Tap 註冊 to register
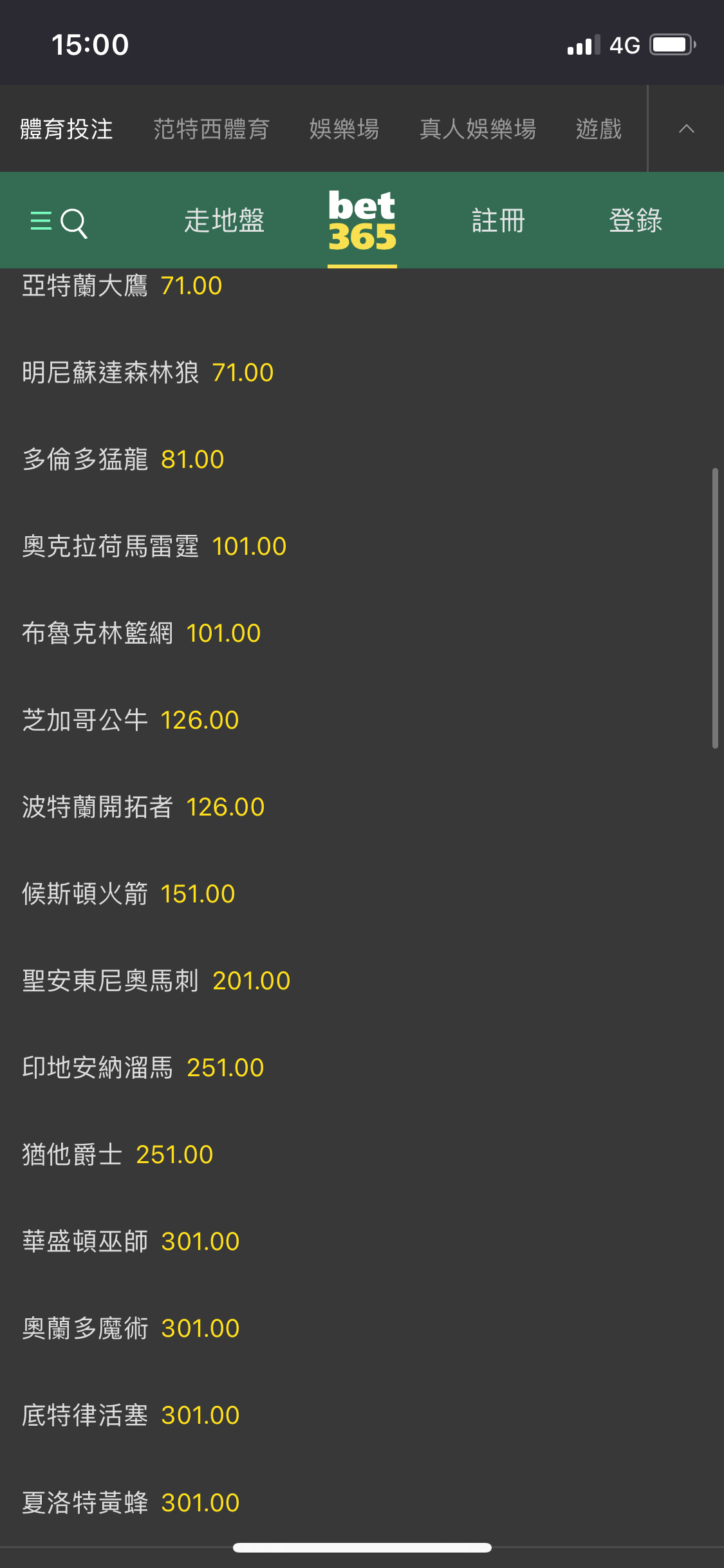Image resolution: width=724 pixels, height=1568 pixels. [498, 221]
